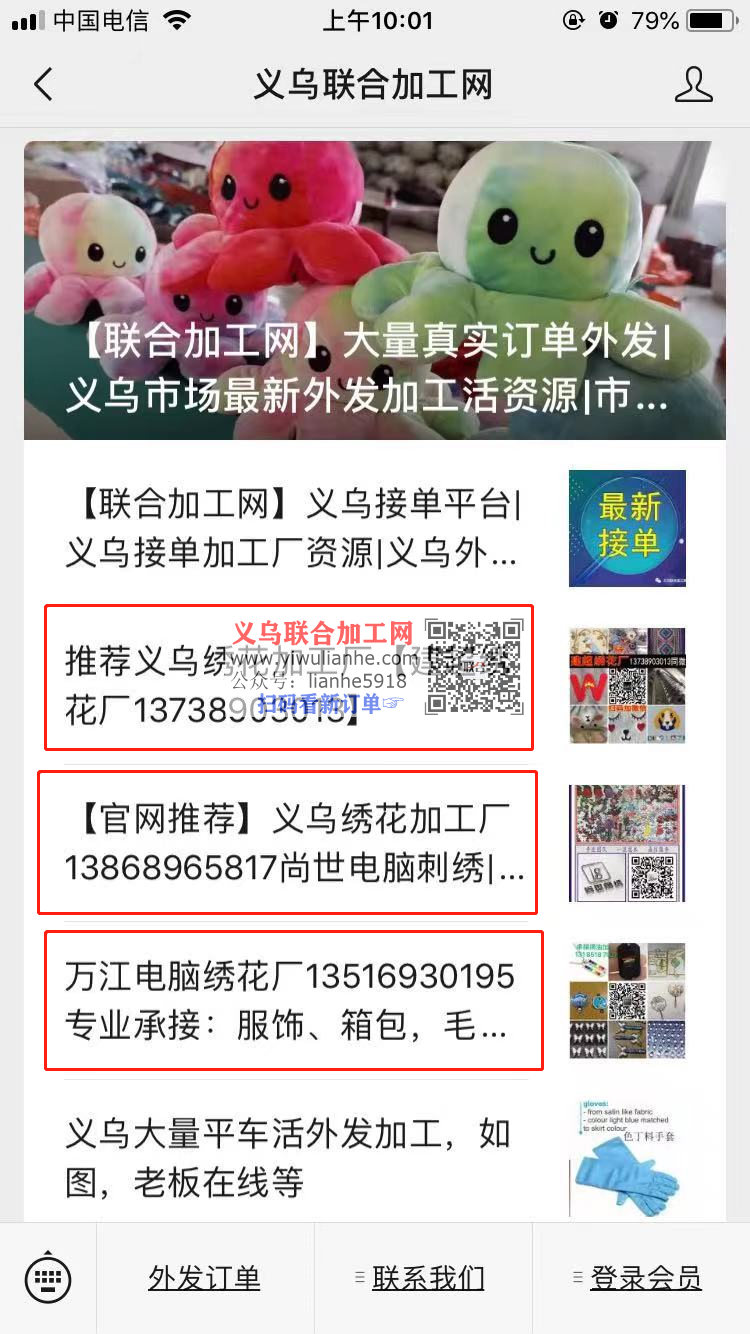Open the 义乌接单平台 article
The image size is (750, 1334).
(300, 528)
